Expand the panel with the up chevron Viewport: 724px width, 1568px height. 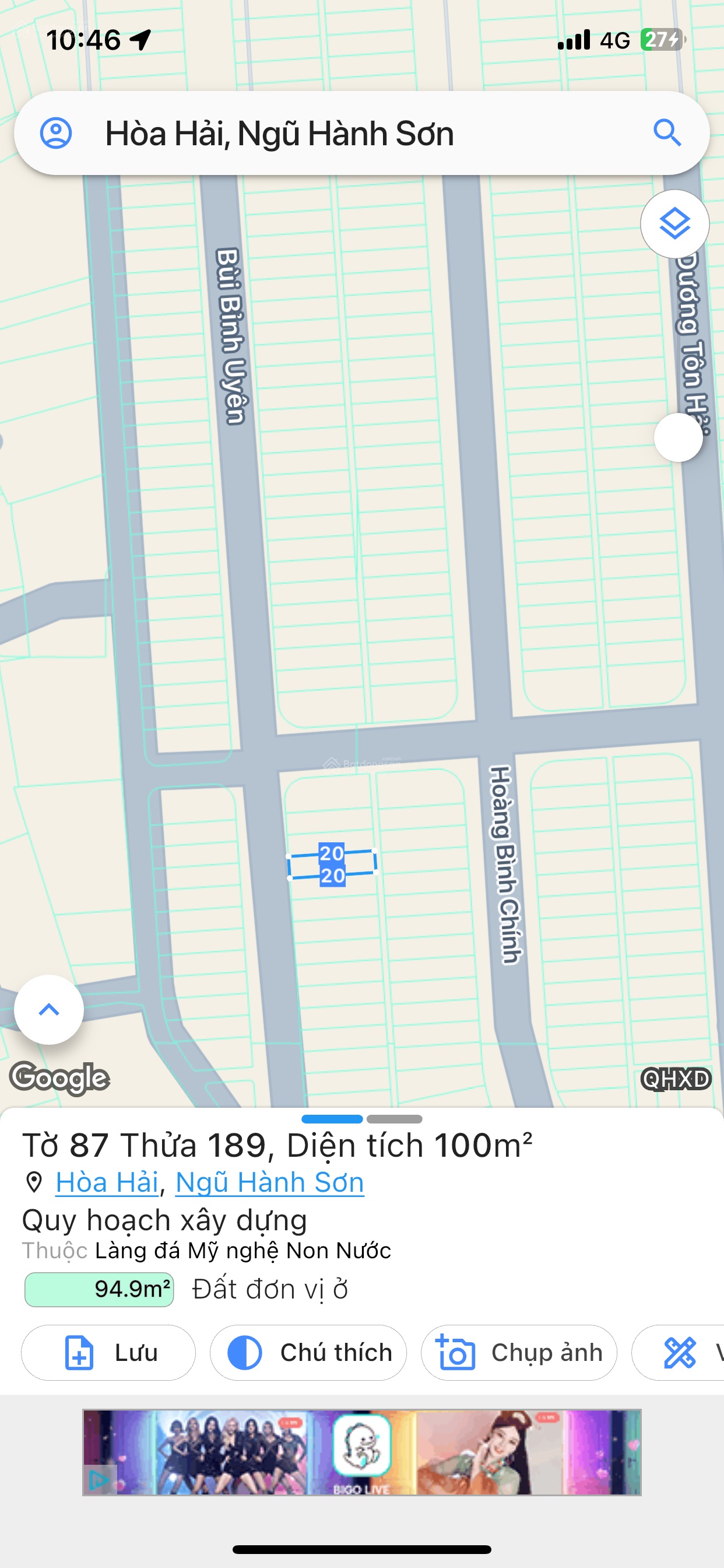48,1010
